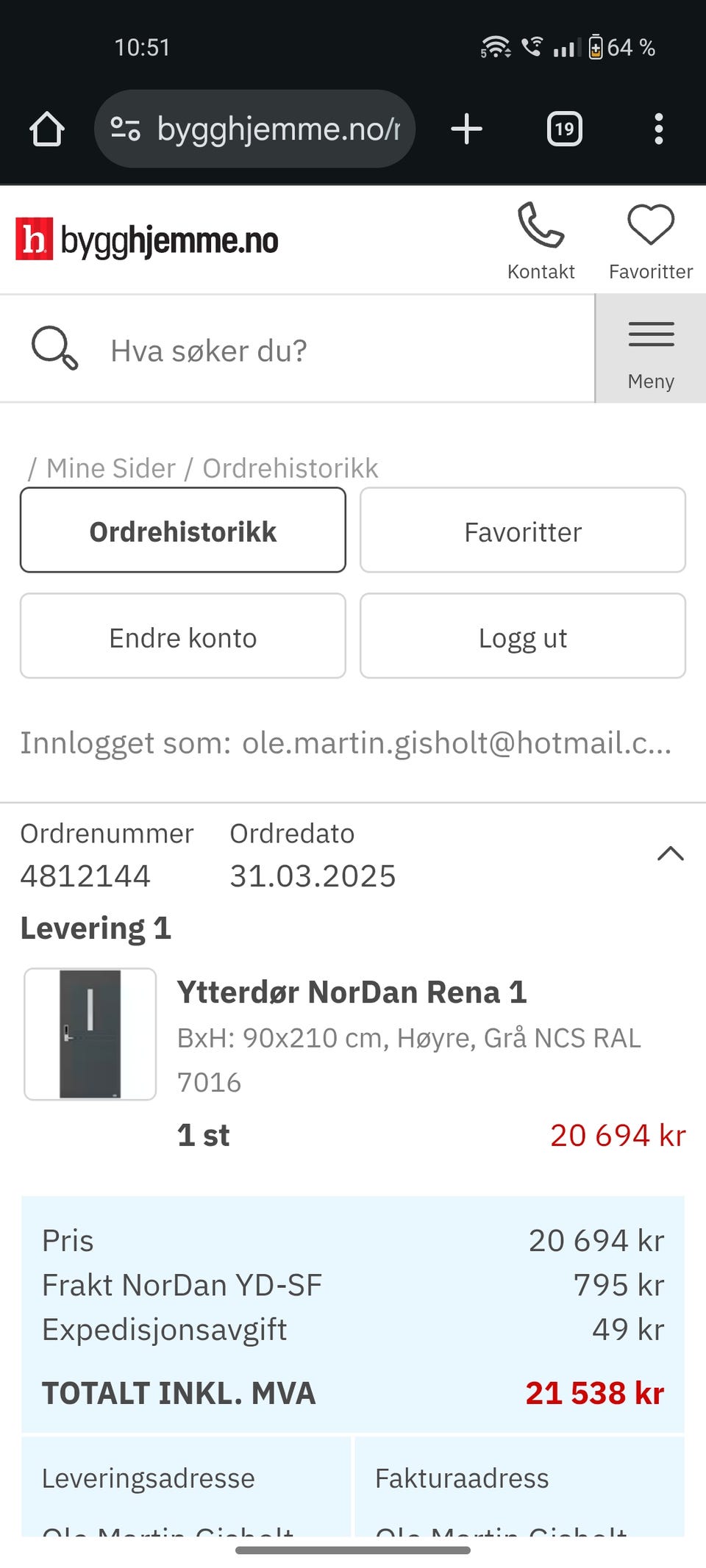
Task: Open the browser overflow menu
Action: tap(658, 129)
